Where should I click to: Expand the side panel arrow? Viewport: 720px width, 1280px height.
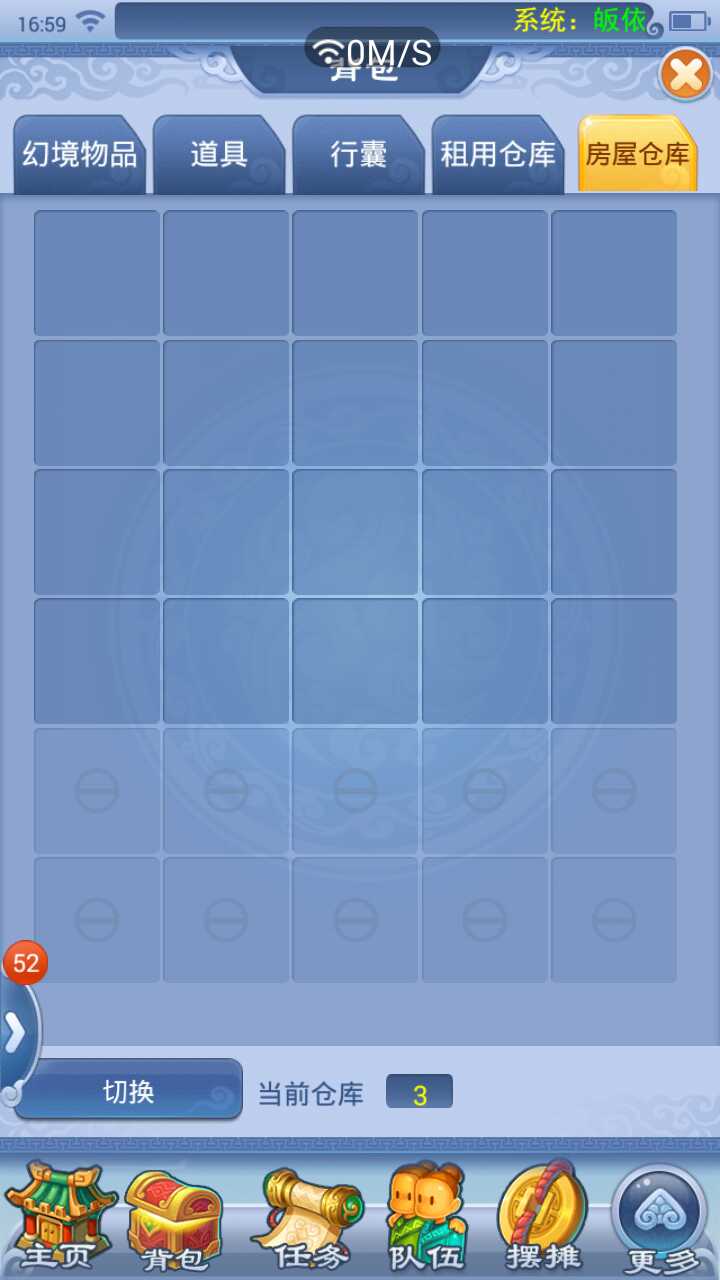pos(16,1033)
